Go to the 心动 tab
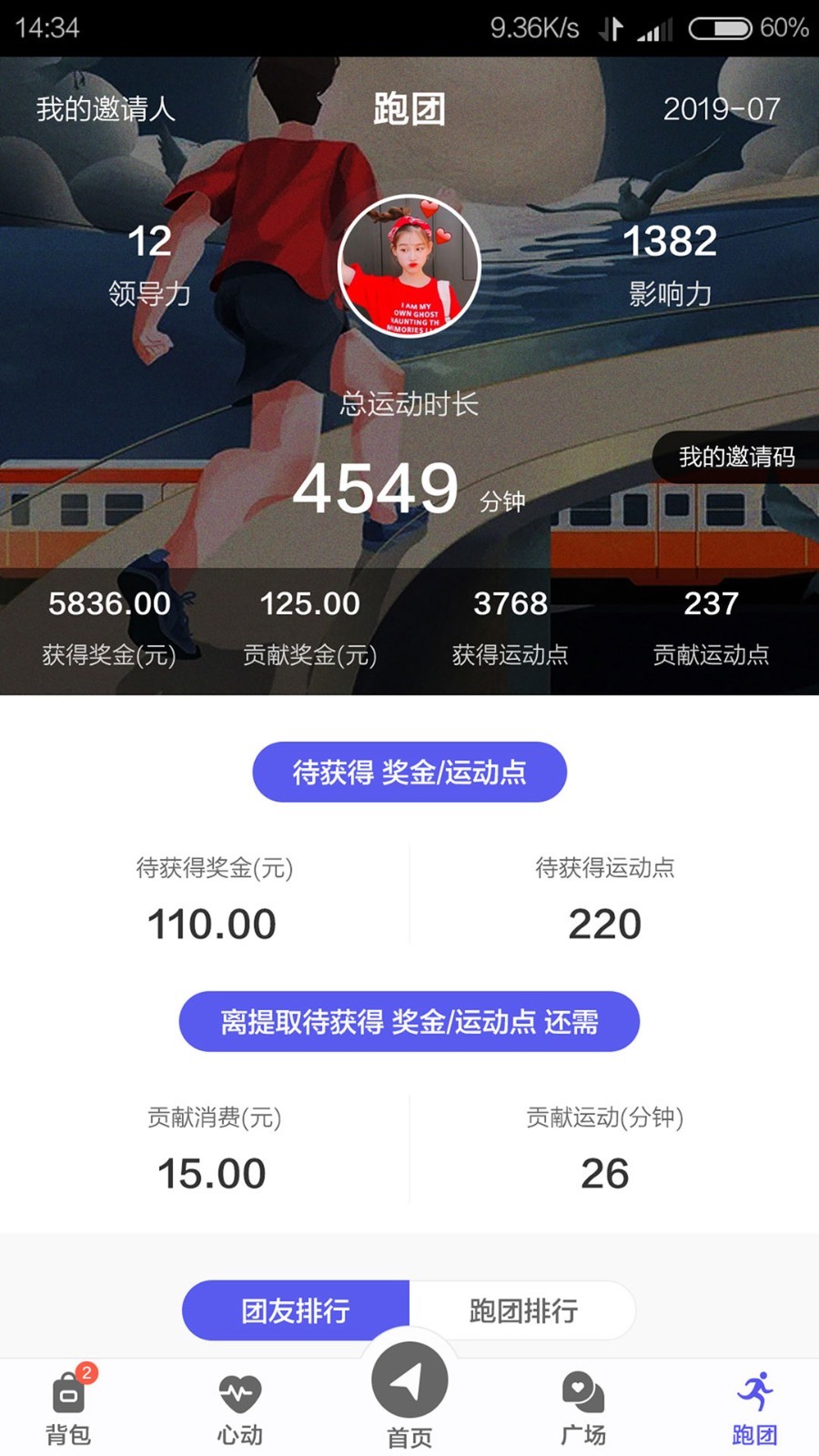The image size is (819, 1456). pyautogui.click(x=239, y=1408)
